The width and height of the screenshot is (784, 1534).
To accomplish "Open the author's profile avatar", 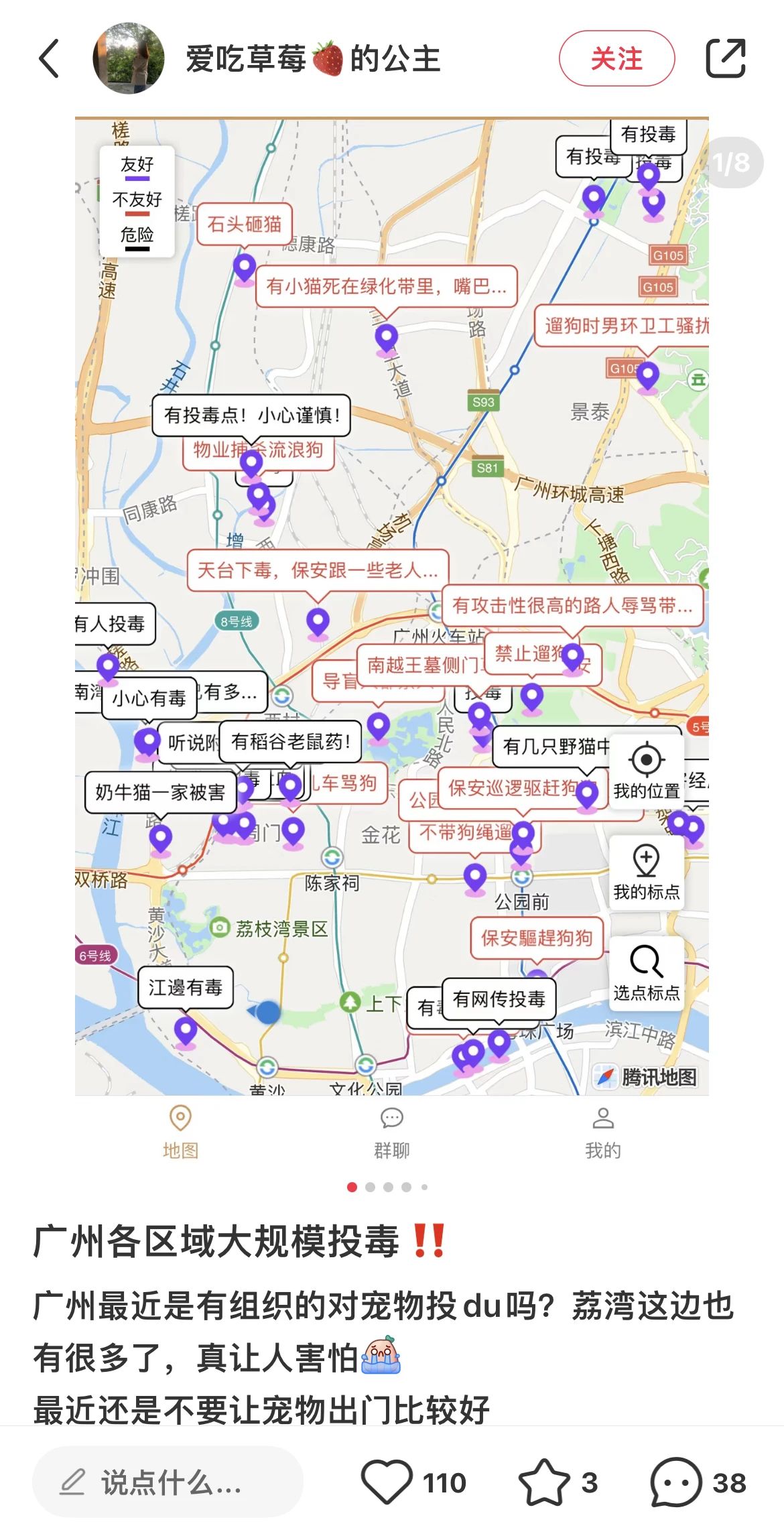I will coord(128,58).
